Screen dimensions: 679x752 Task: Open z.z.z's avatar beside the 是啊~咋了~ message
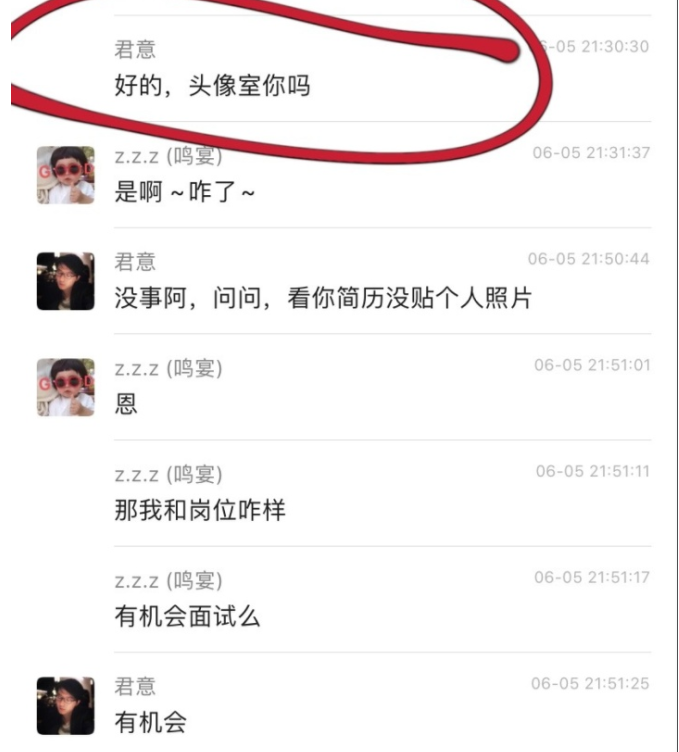click(65, 175)
